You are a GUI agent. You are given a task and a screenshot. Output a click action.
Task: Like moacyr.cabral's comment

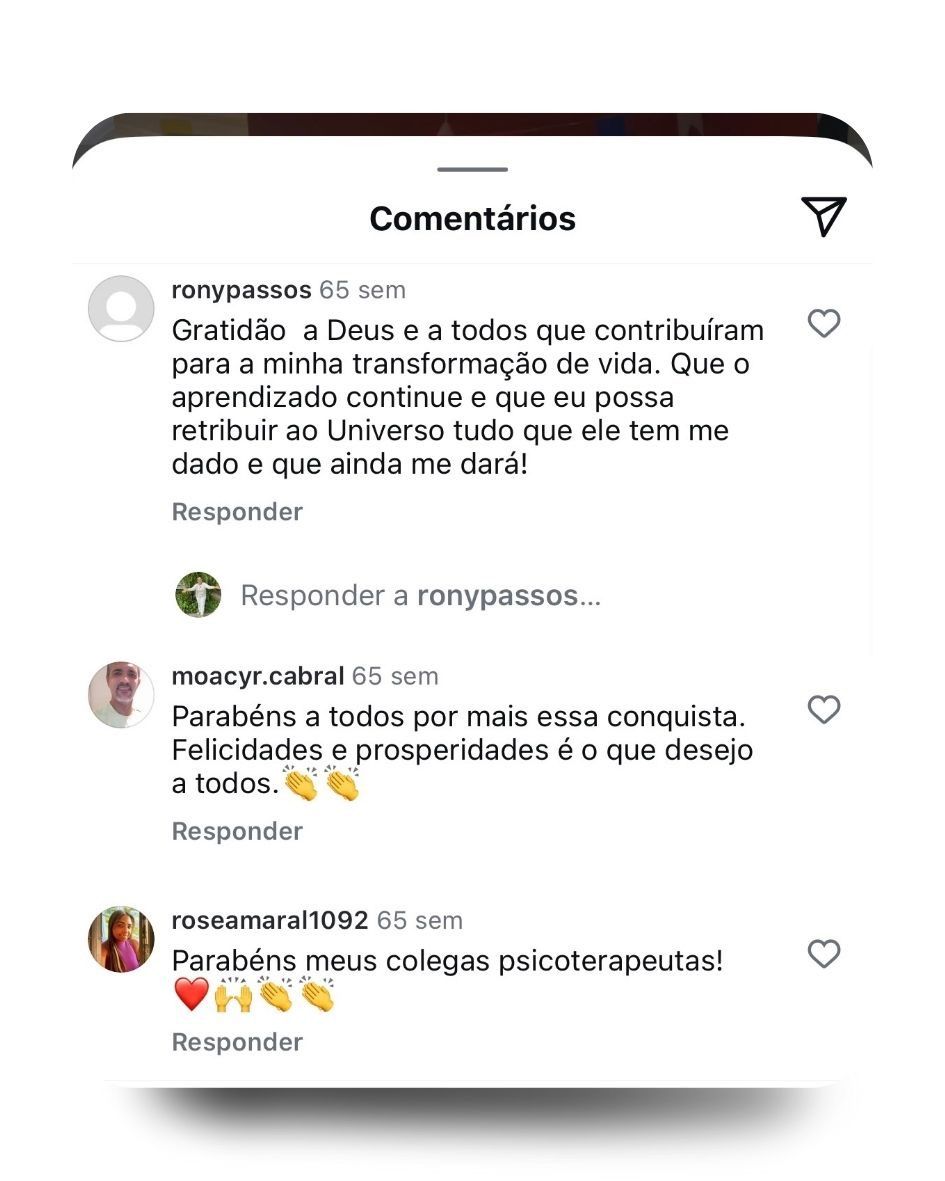click(823, 710)
